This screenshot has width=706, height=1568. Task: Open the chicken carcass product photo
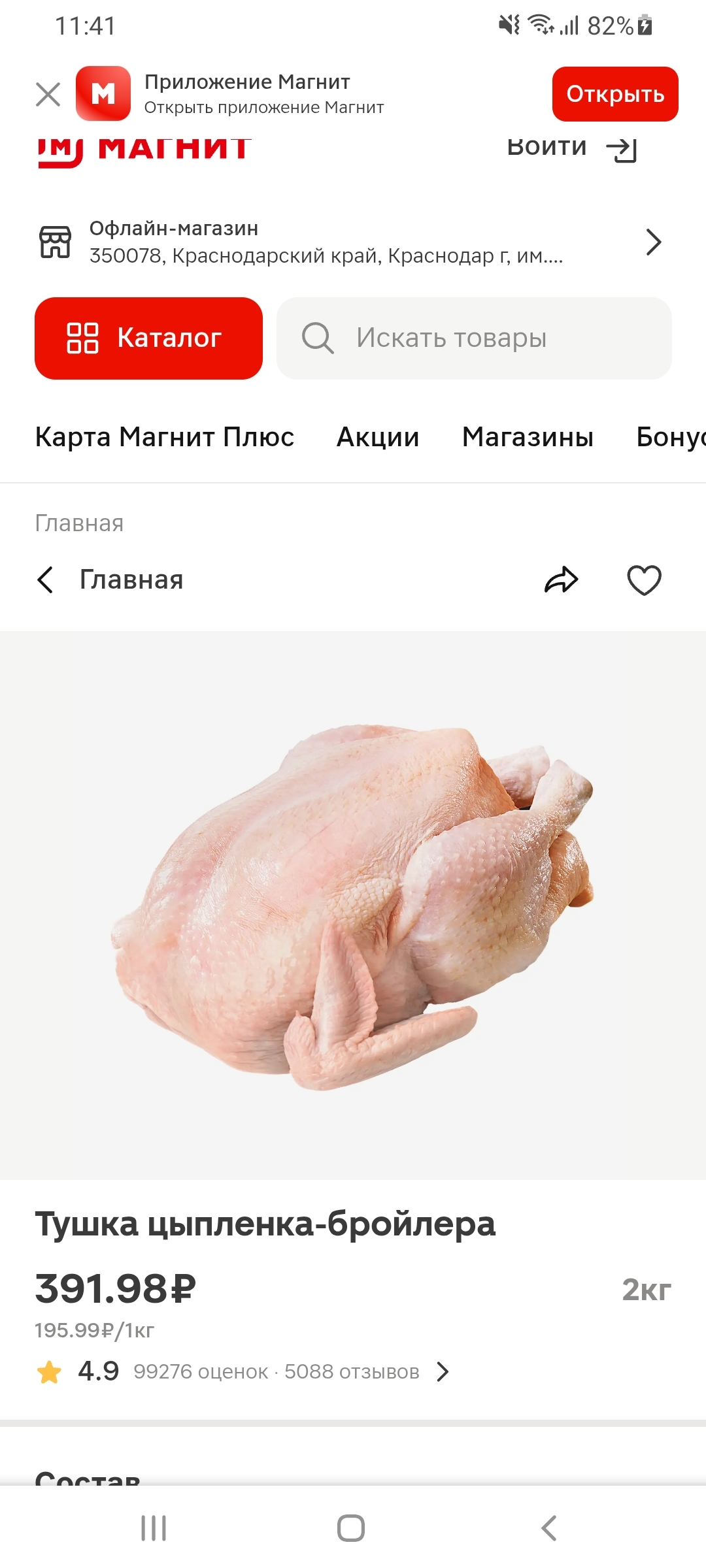[x=353, y=905]
